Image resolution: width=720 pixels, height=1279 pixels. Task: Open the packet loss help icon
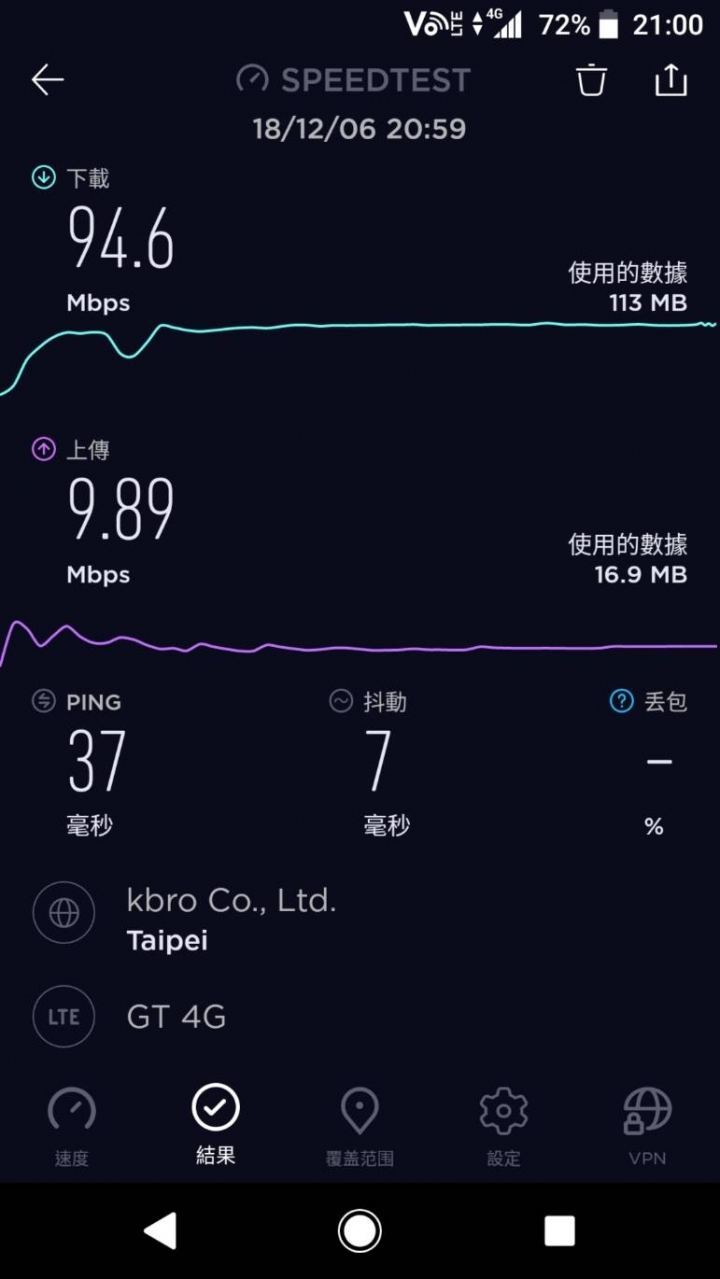tap(622, 701)
